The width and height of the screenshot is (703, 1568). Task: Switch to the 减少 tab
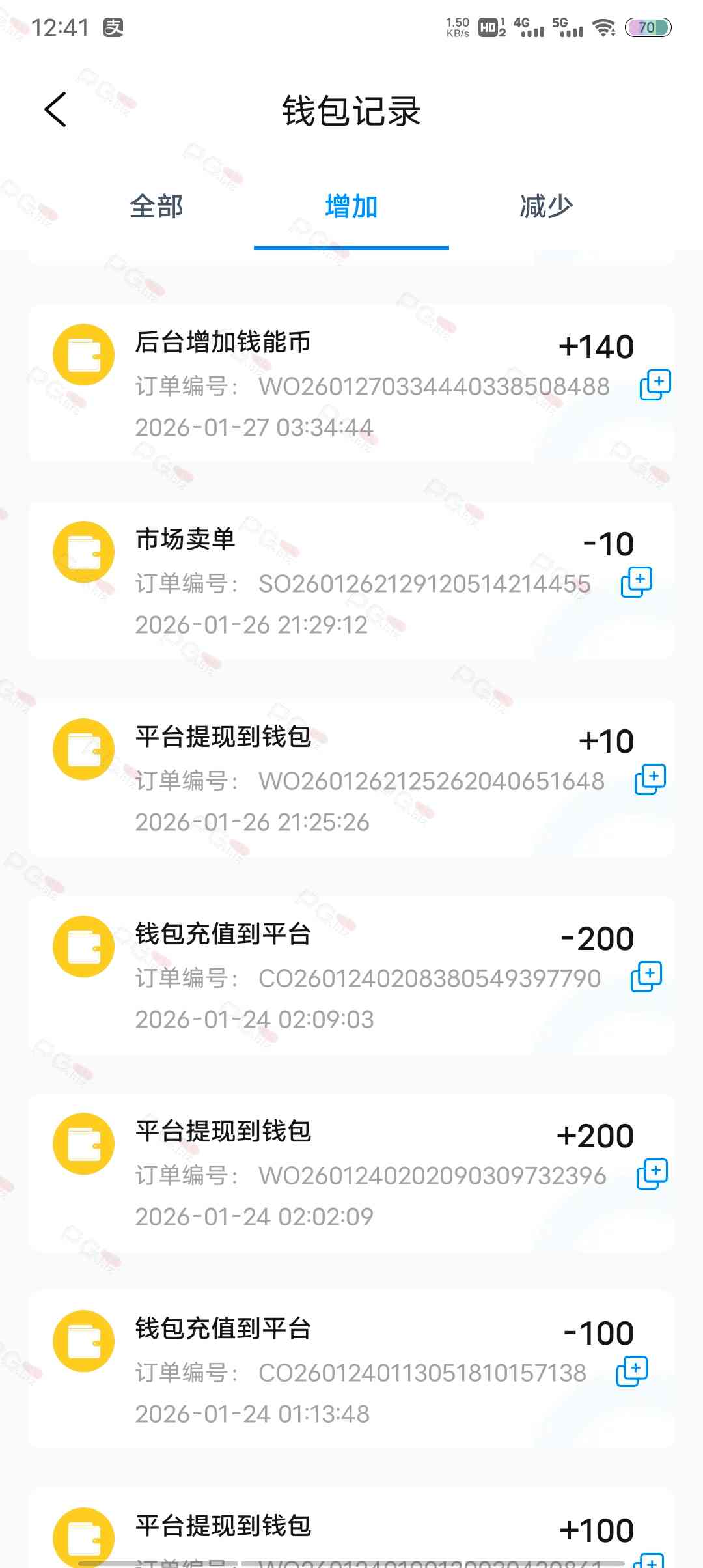click(x=545, y=207)
